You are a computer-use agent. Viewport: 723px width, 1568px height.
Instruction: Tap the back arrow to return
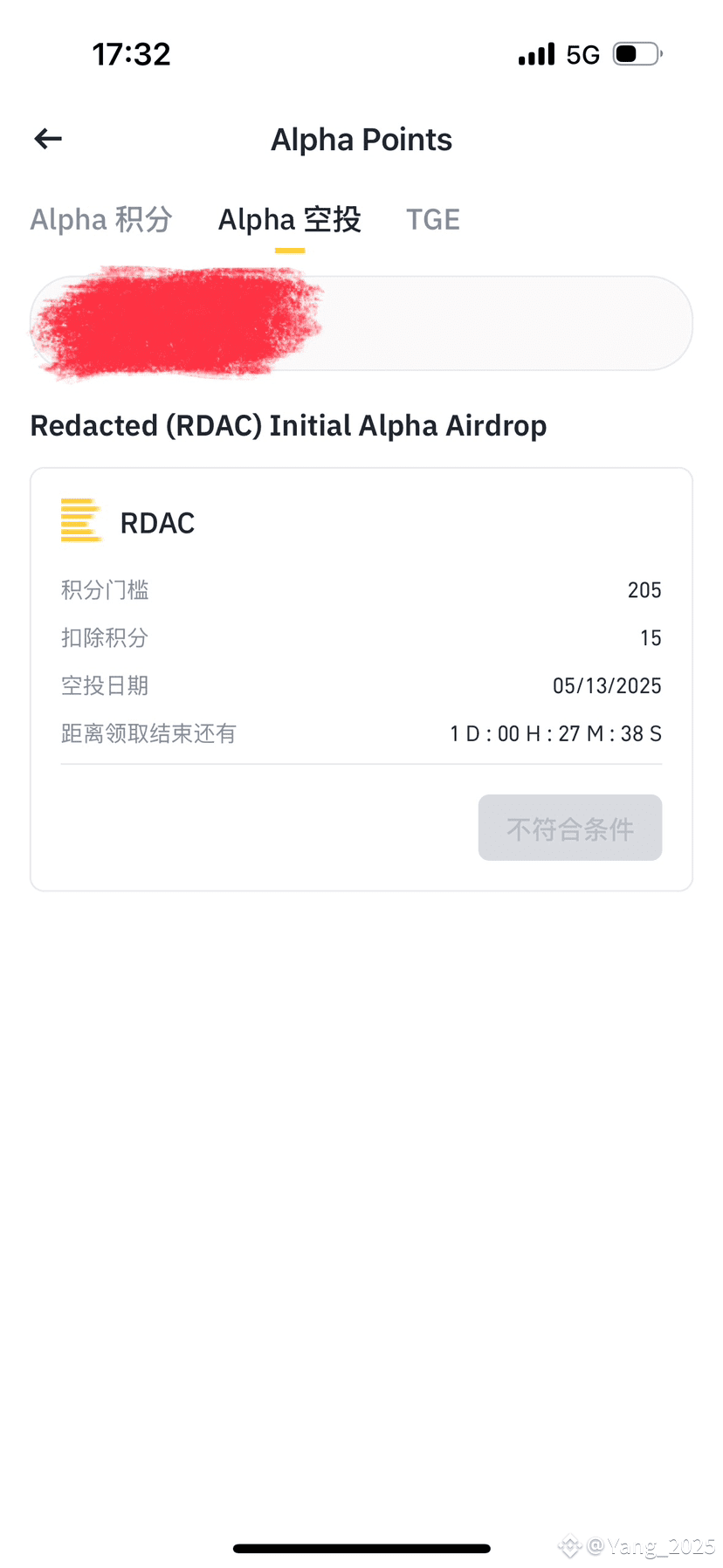[x=47, y=139]
